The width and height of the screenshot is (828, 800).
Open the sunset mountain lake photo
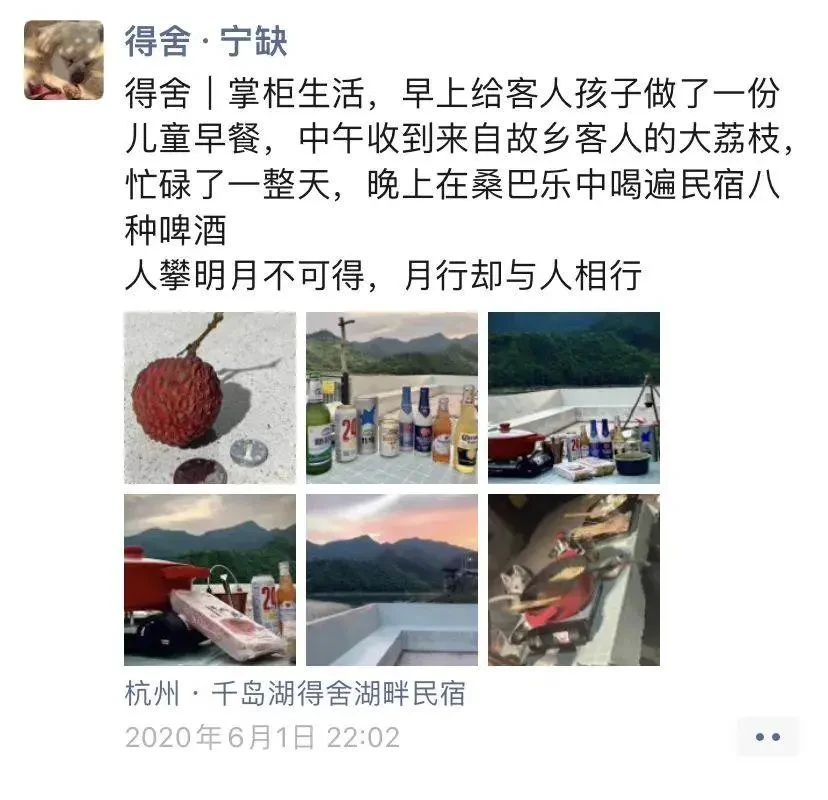(392, 580)
